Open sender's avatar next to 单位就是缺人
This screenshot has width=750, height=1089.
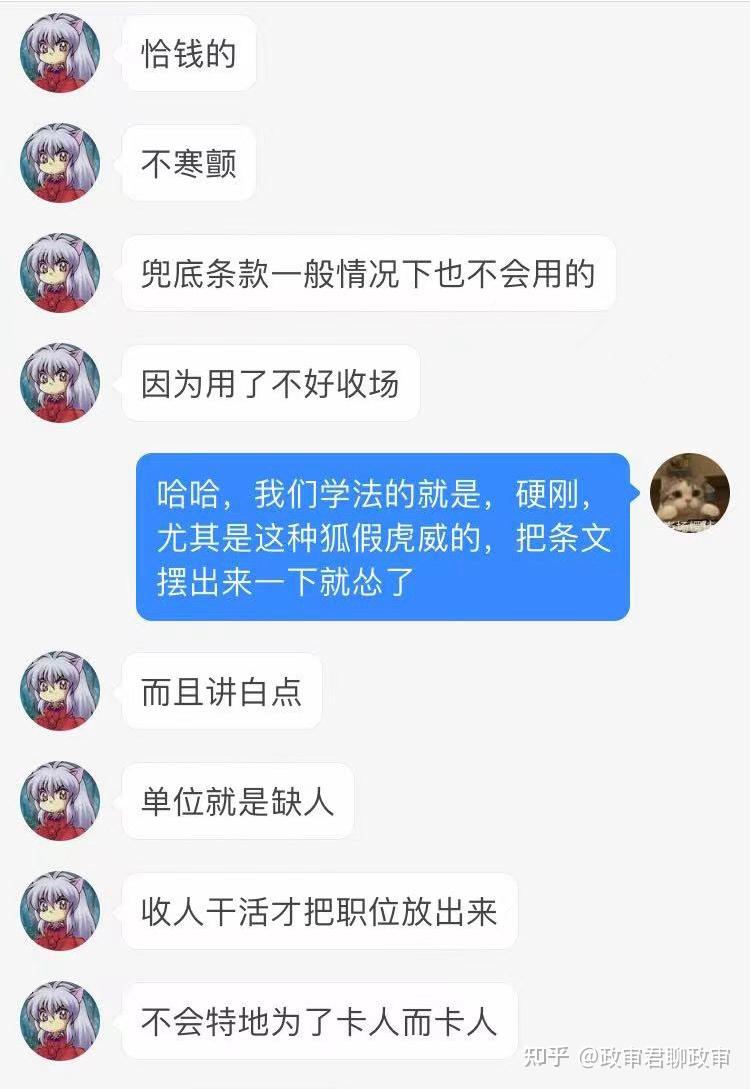60,801
